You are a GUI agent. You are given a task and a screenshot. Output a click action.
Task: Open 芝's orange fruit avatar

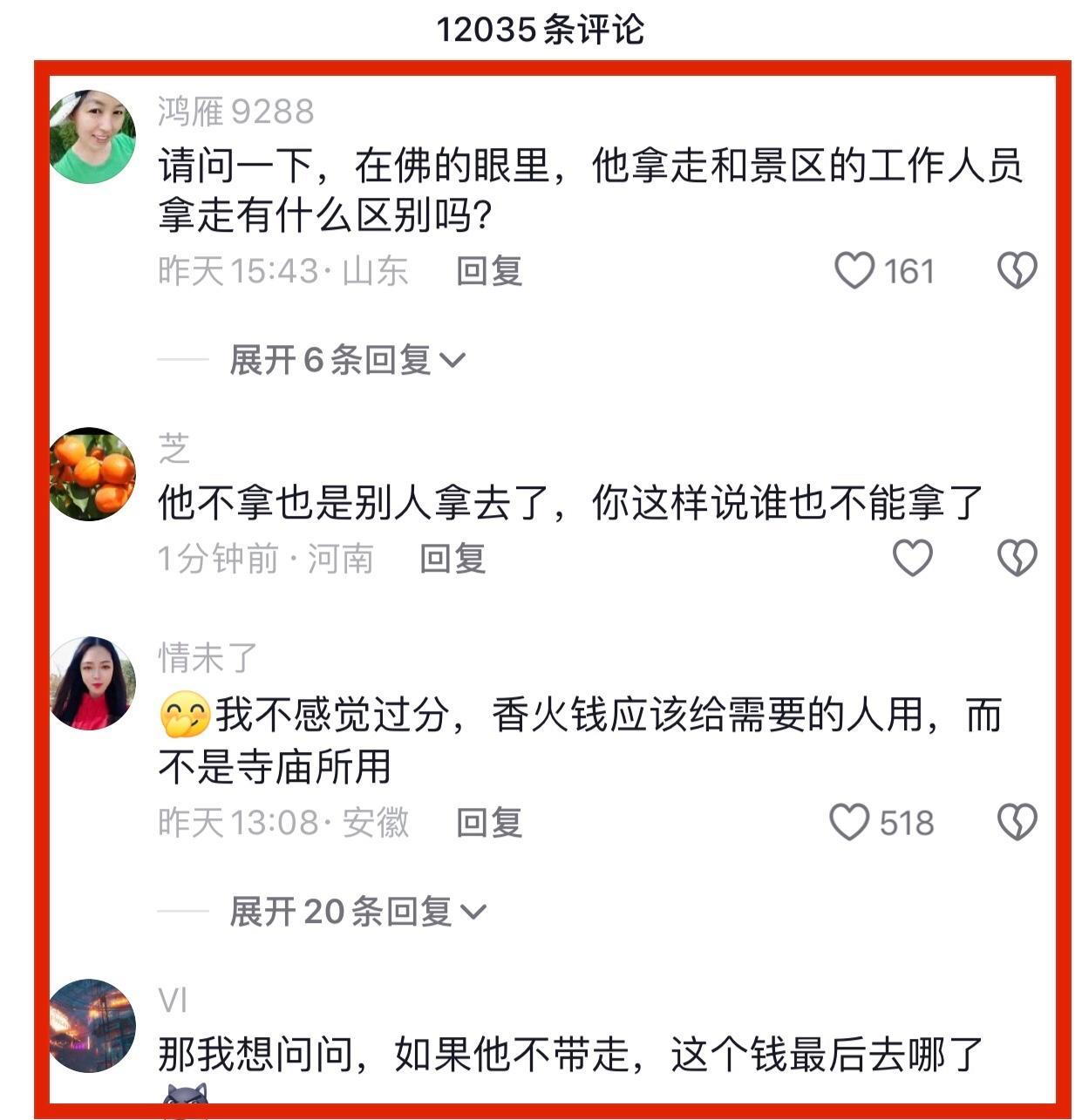tap(92, 473)
